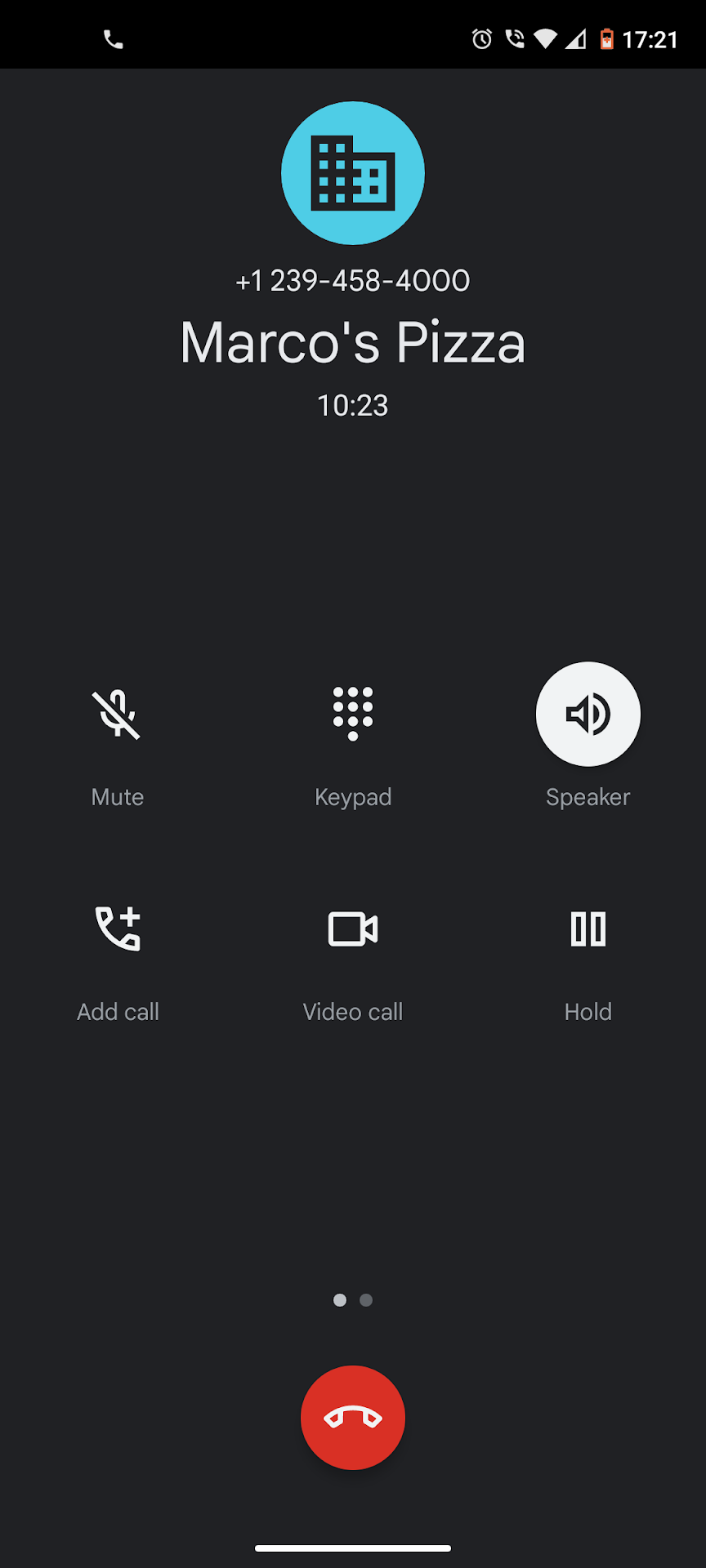Add another call to this conversation
The width and height of the screenshot is (706, 1568).
pos(118,929)
